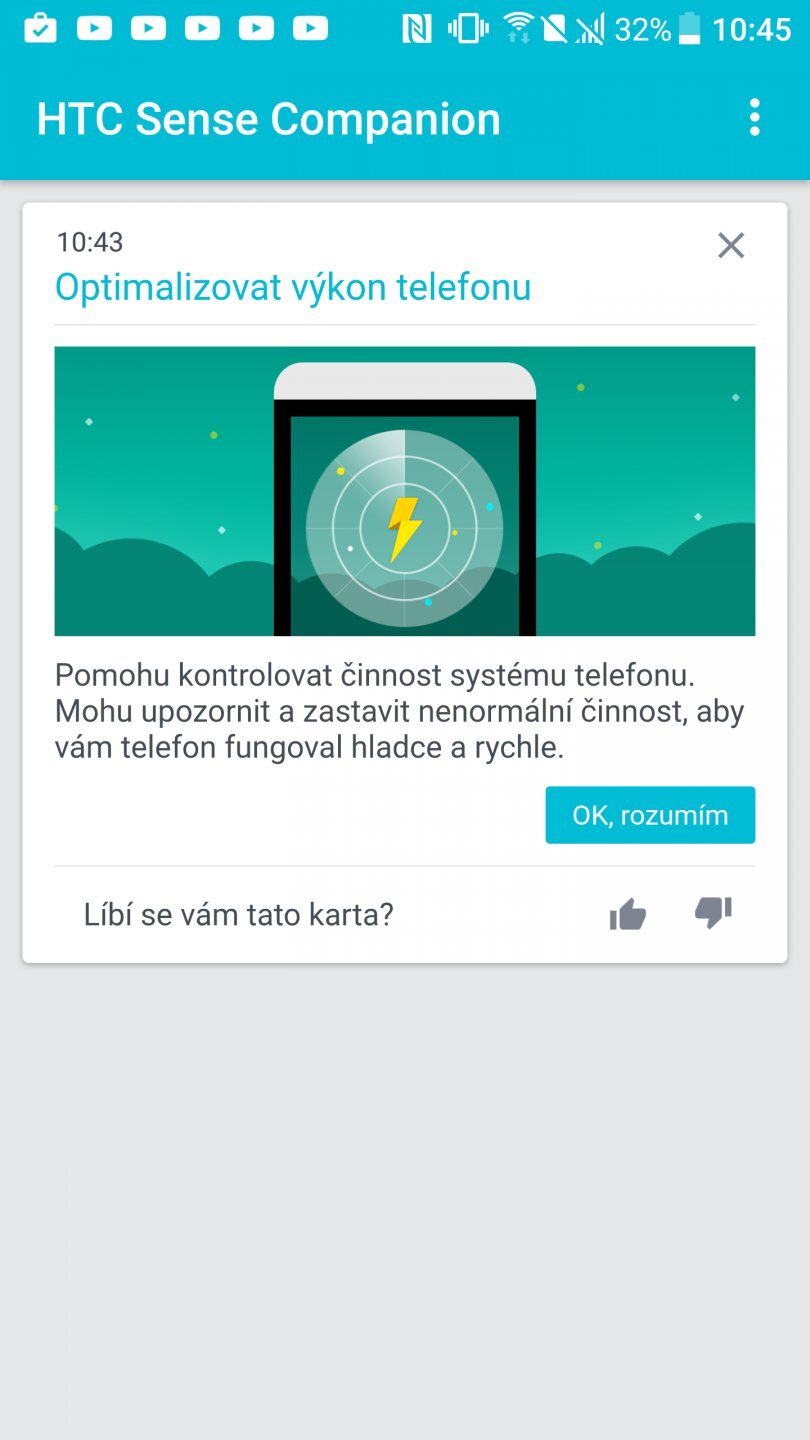This screenshot has width=810, height=1440.
Task: Dismiss the Optimalizovat výkon telefonu card
Action: coord(731,245)
